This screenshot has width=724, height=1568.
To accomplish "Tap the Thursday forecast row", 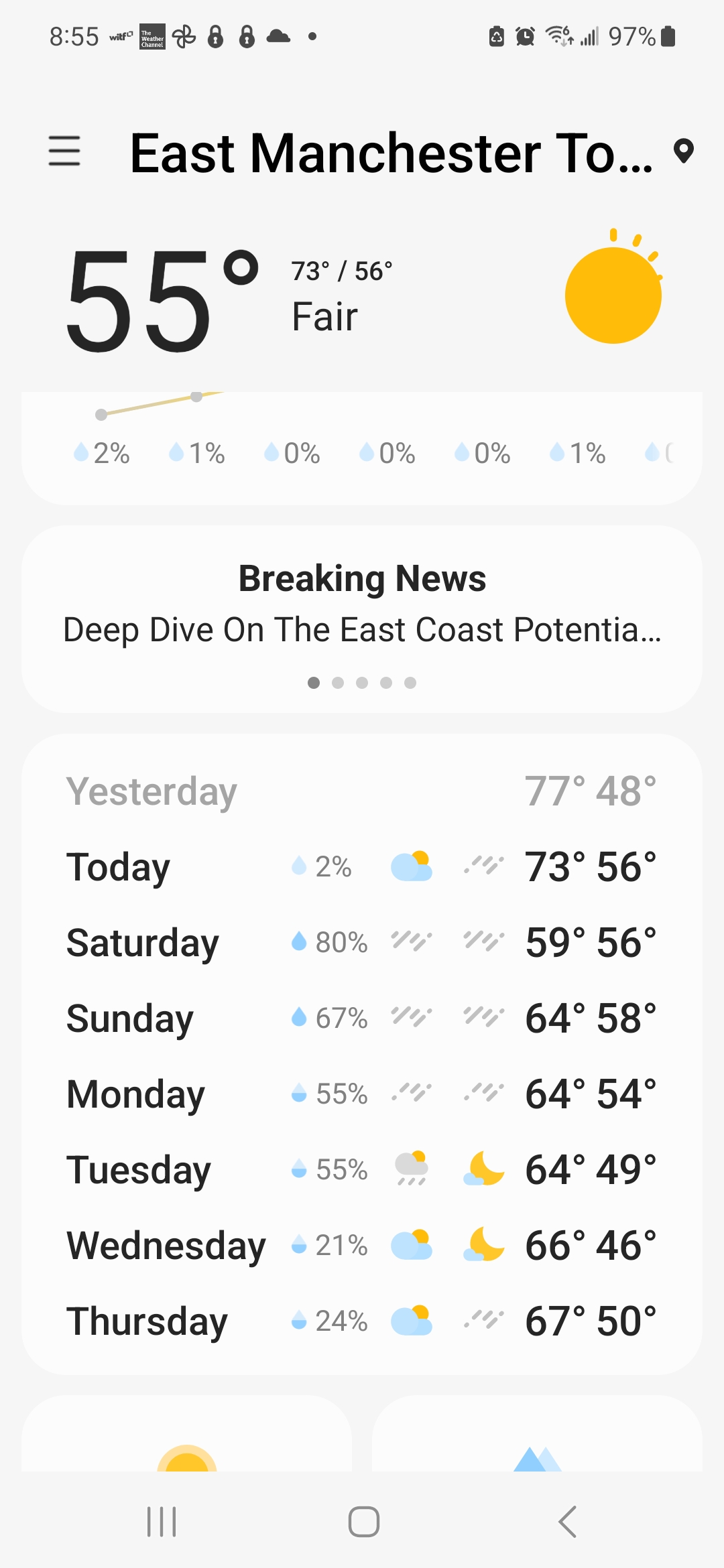I will point(362,1321).
